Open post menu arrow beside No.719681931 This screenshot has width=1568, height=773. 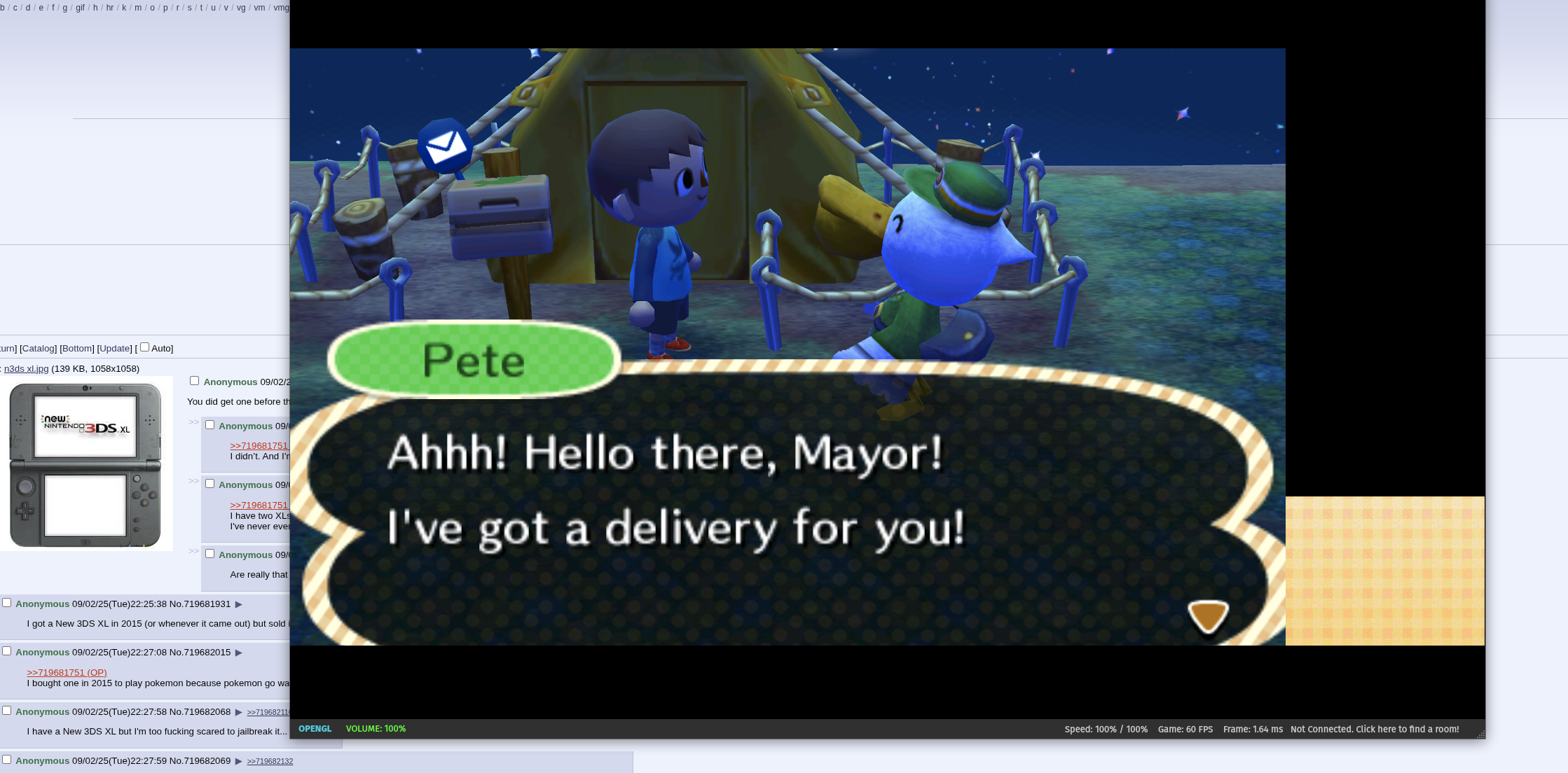click(239, 604)
